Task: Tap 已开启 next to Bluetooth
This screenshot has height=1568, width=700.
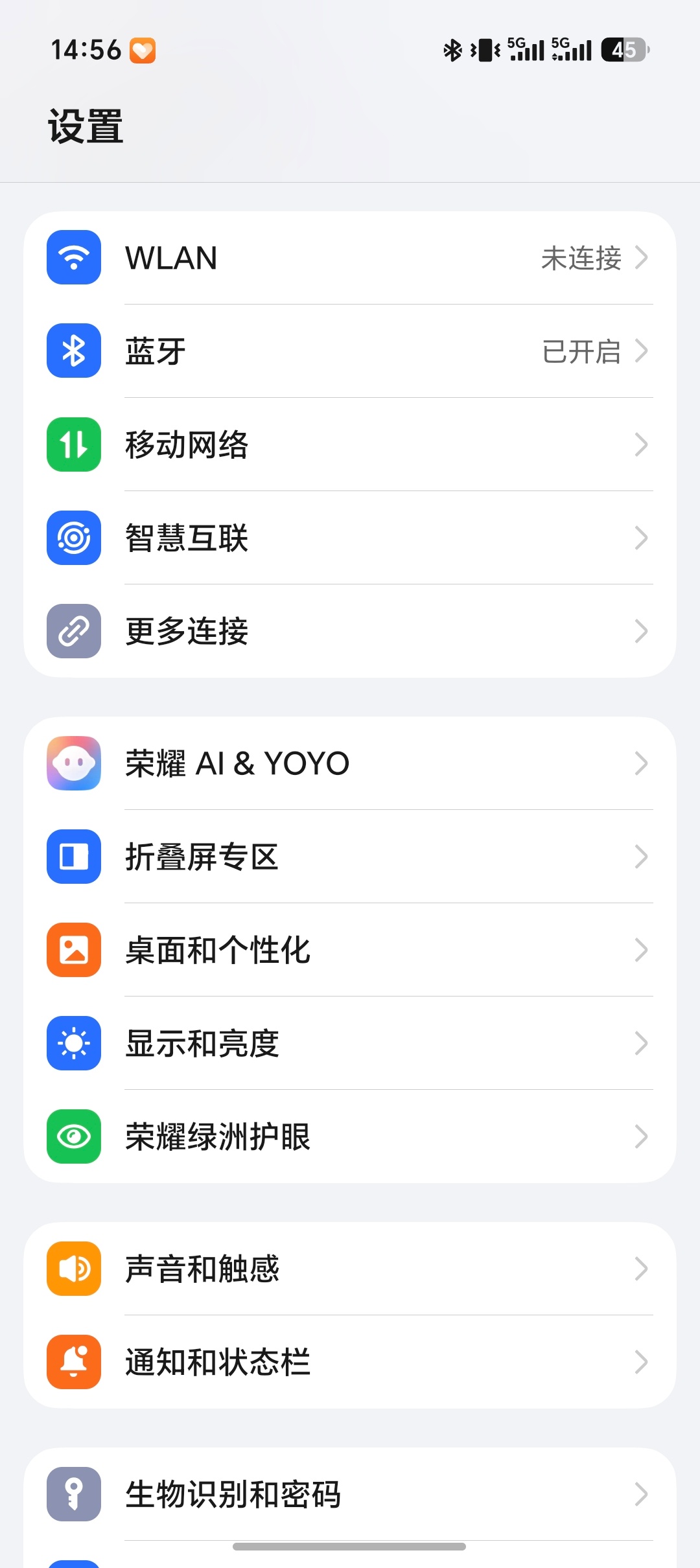Action: click(x=581, y=351)
